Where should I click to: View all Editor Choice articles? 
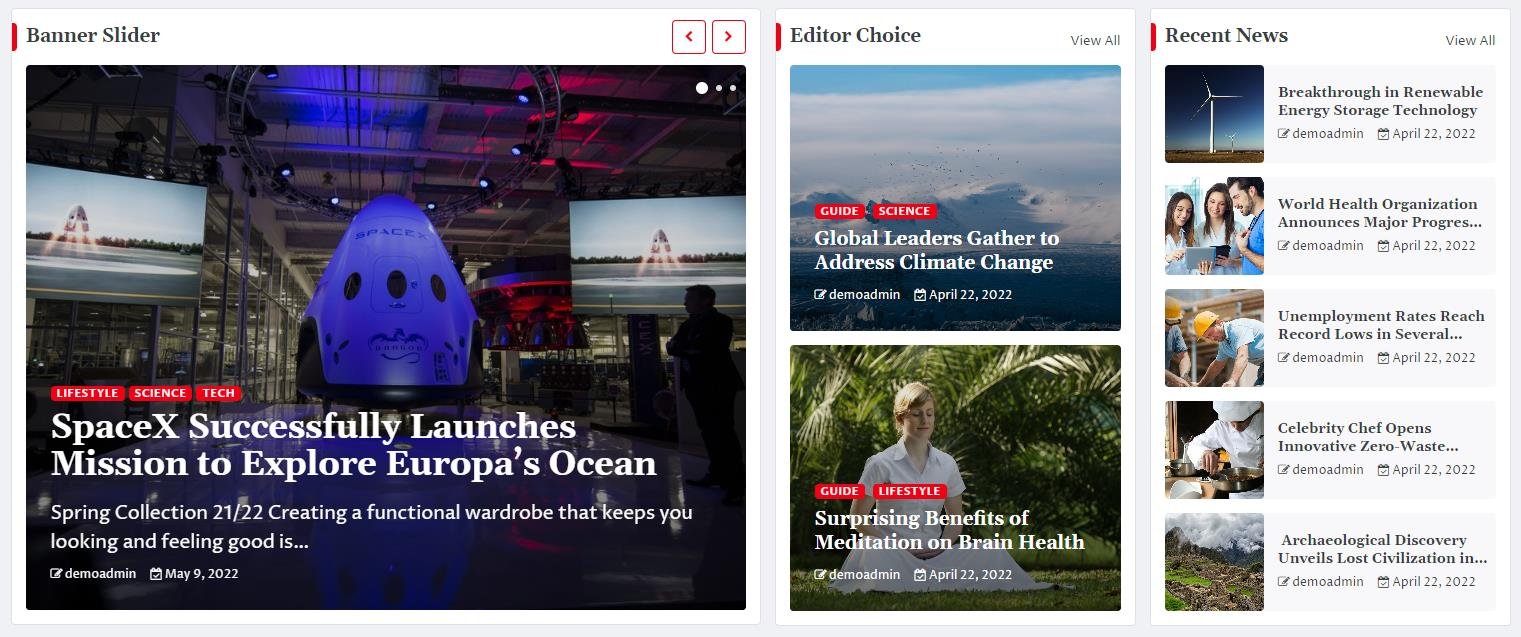(1094, 41)
